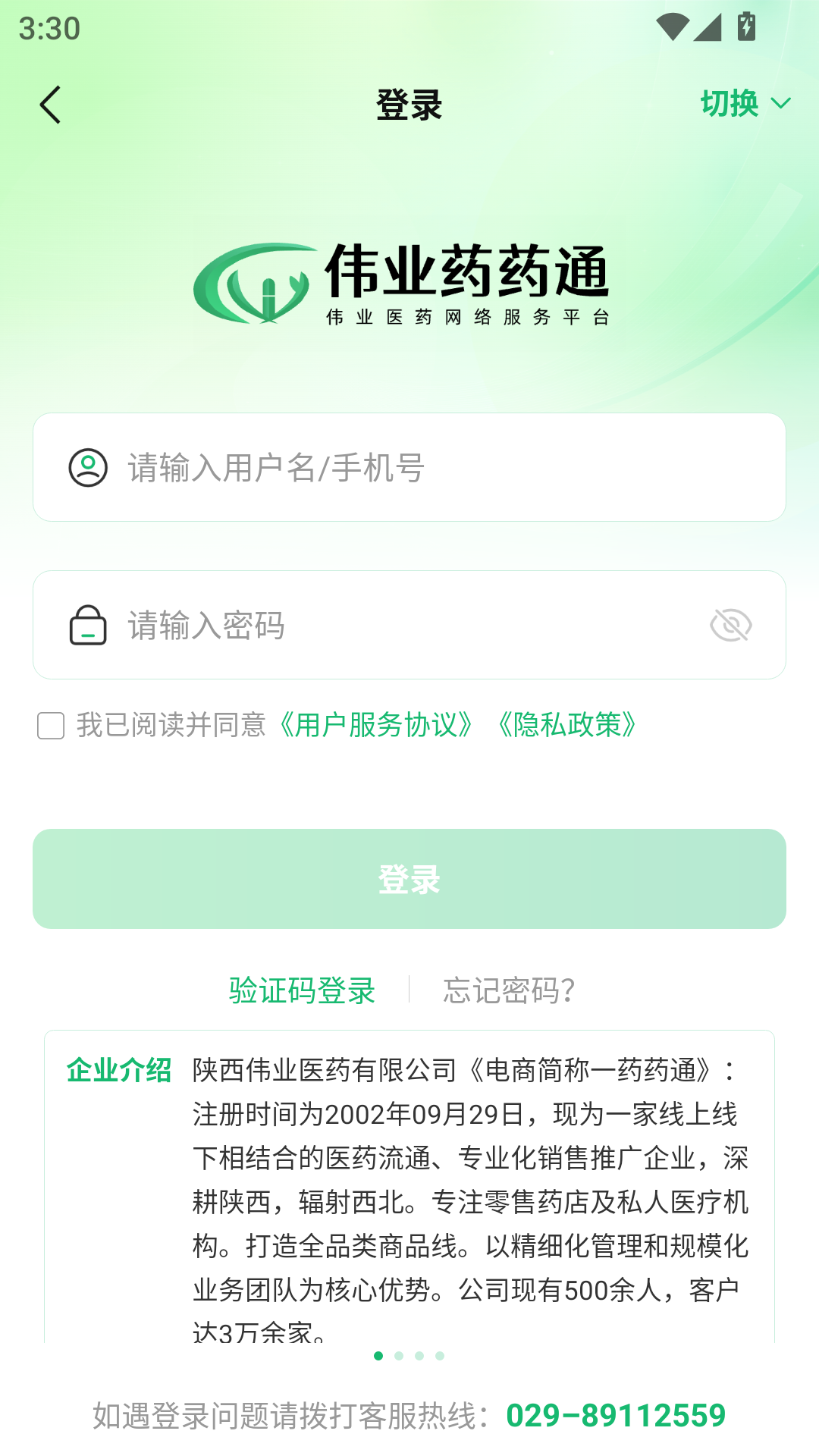
Task: Click the padlock icon in password field
Action: tap(86, 625)
